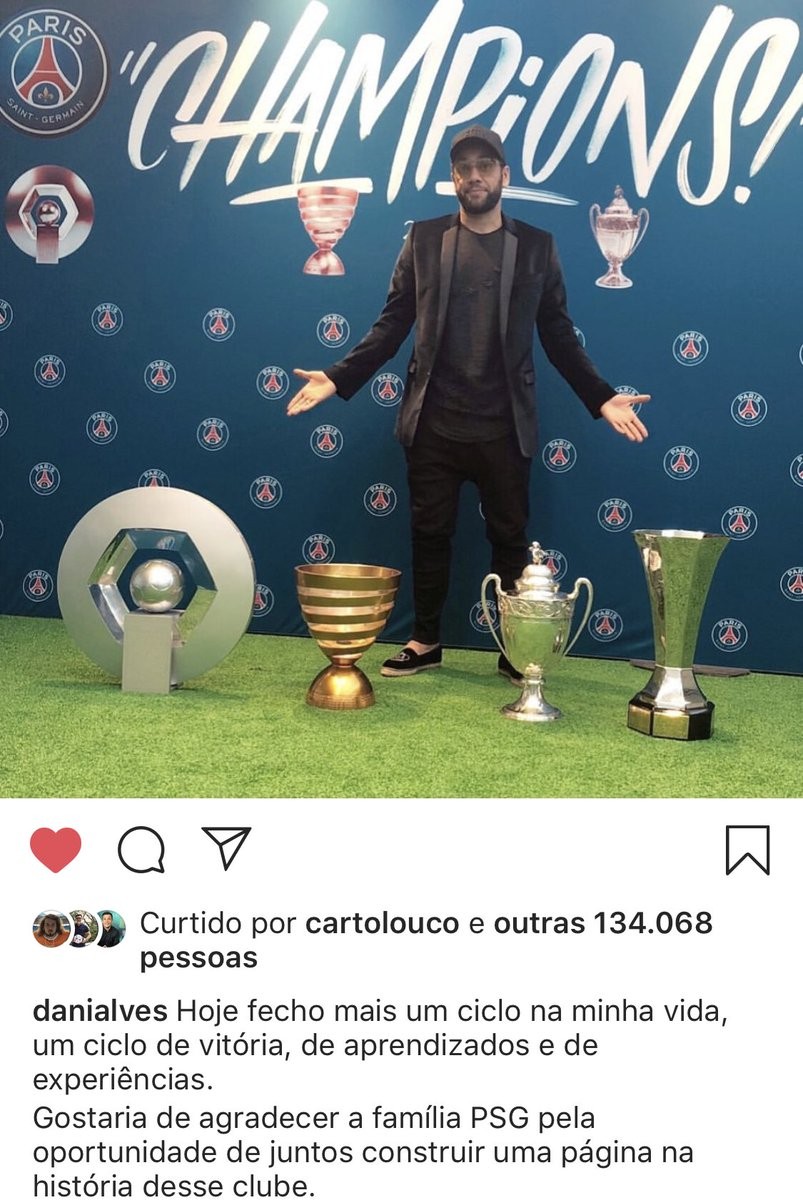
Task: Open the comments on this post
Action: tap(141, 851)
